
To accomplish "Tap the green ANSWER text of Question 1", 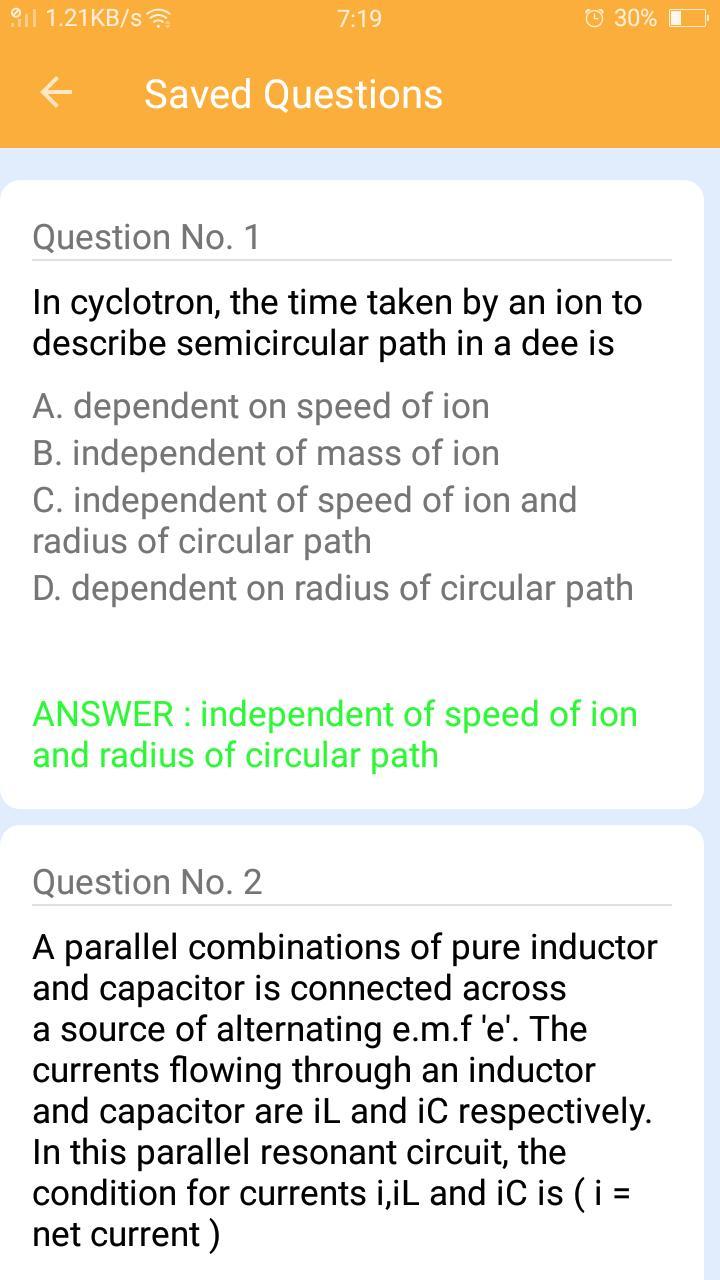I will (335, 734).
